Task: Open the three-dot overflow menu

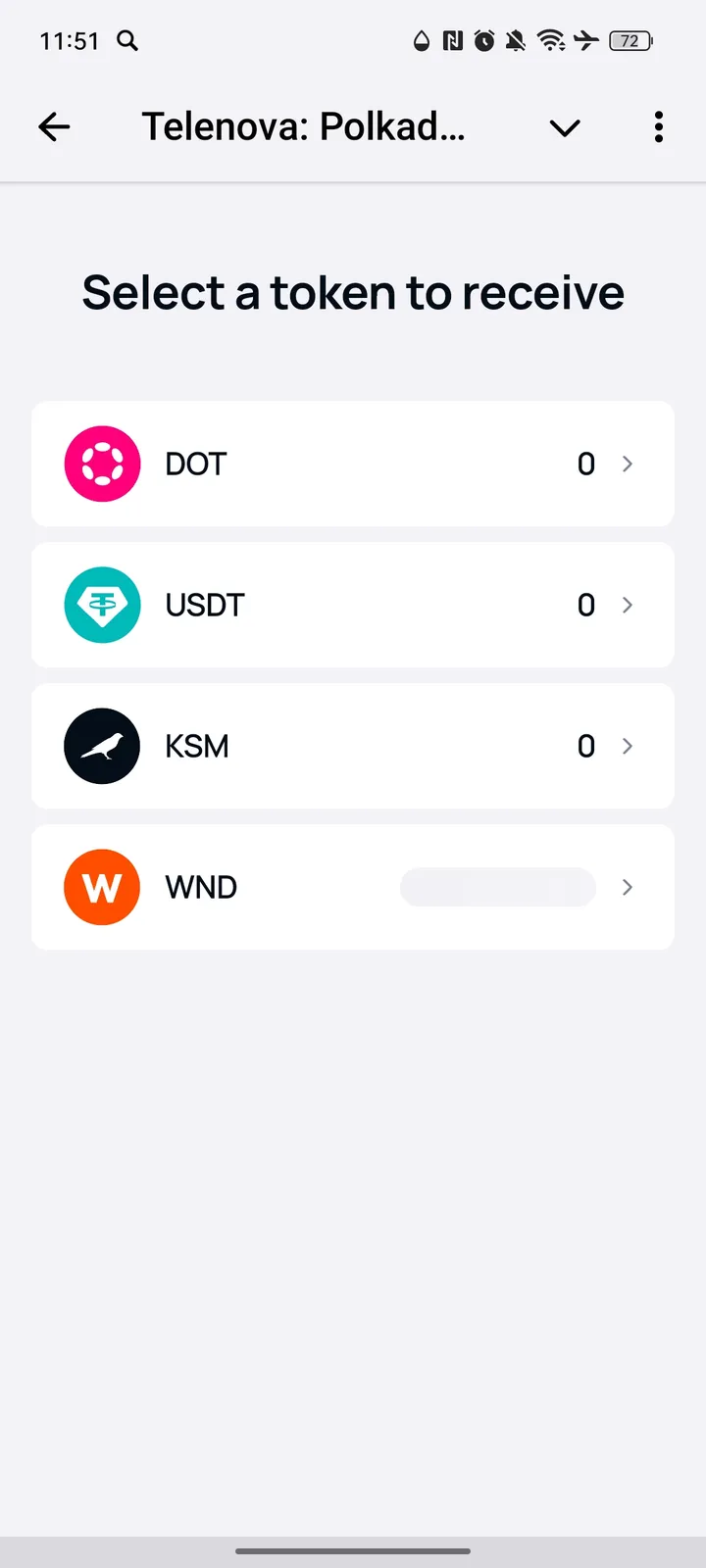Action: pyautogui.click(x=658, y=127)
